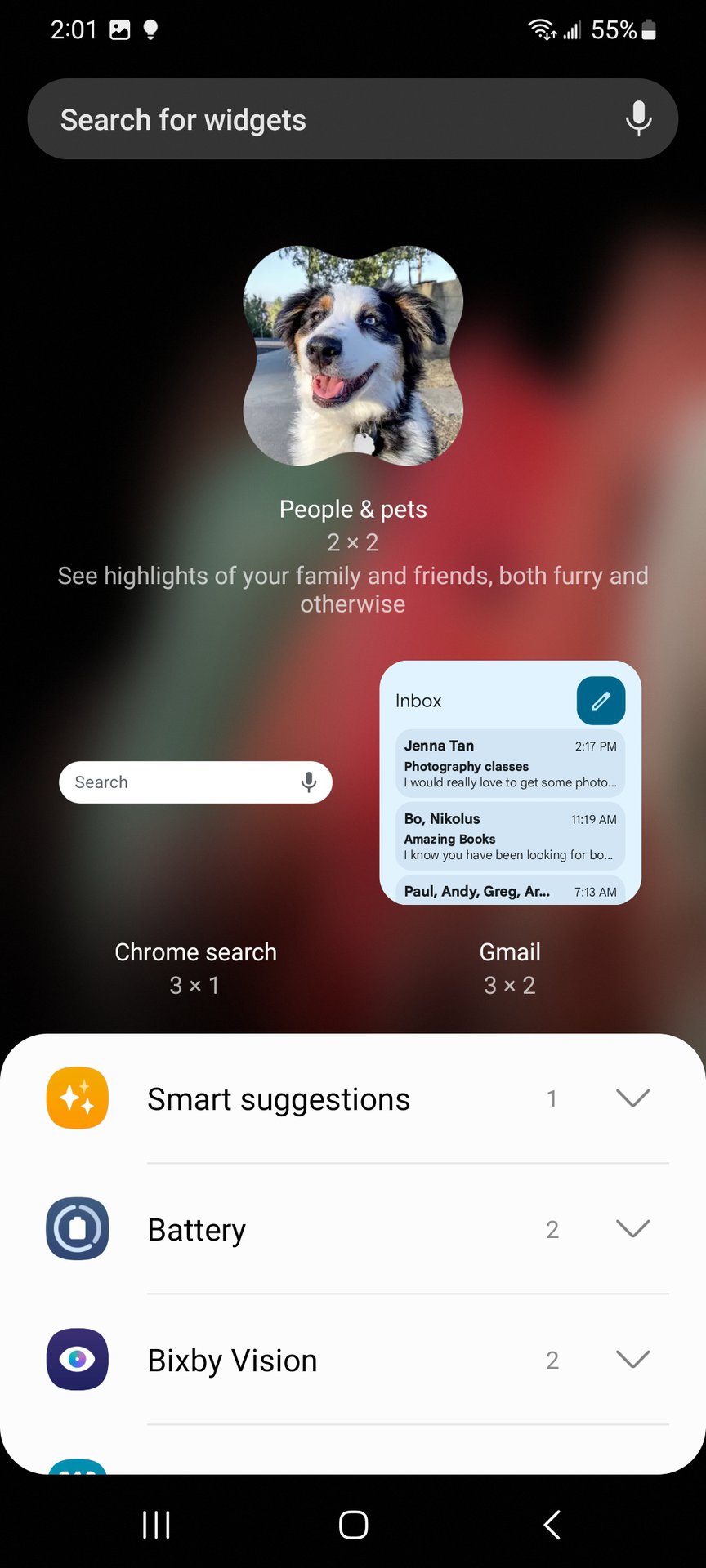This screenshot has height=1568, width=706.
Task: Tap the Search for widgets field
Action: (x=353, y=119)
